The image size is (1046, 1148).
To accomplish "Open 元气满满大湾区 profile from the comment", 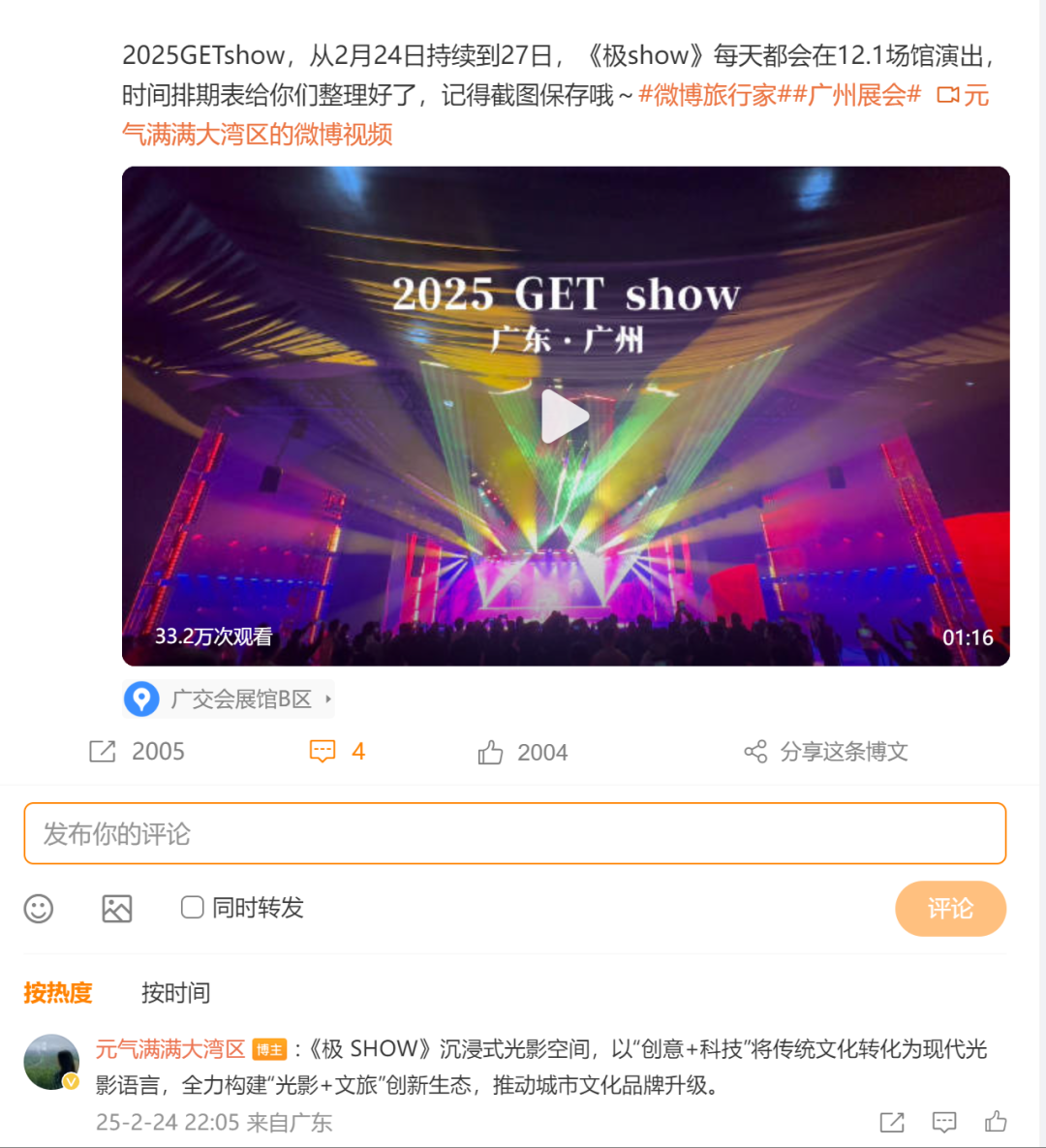I will pyautogui.click(x=170, y=1049).
